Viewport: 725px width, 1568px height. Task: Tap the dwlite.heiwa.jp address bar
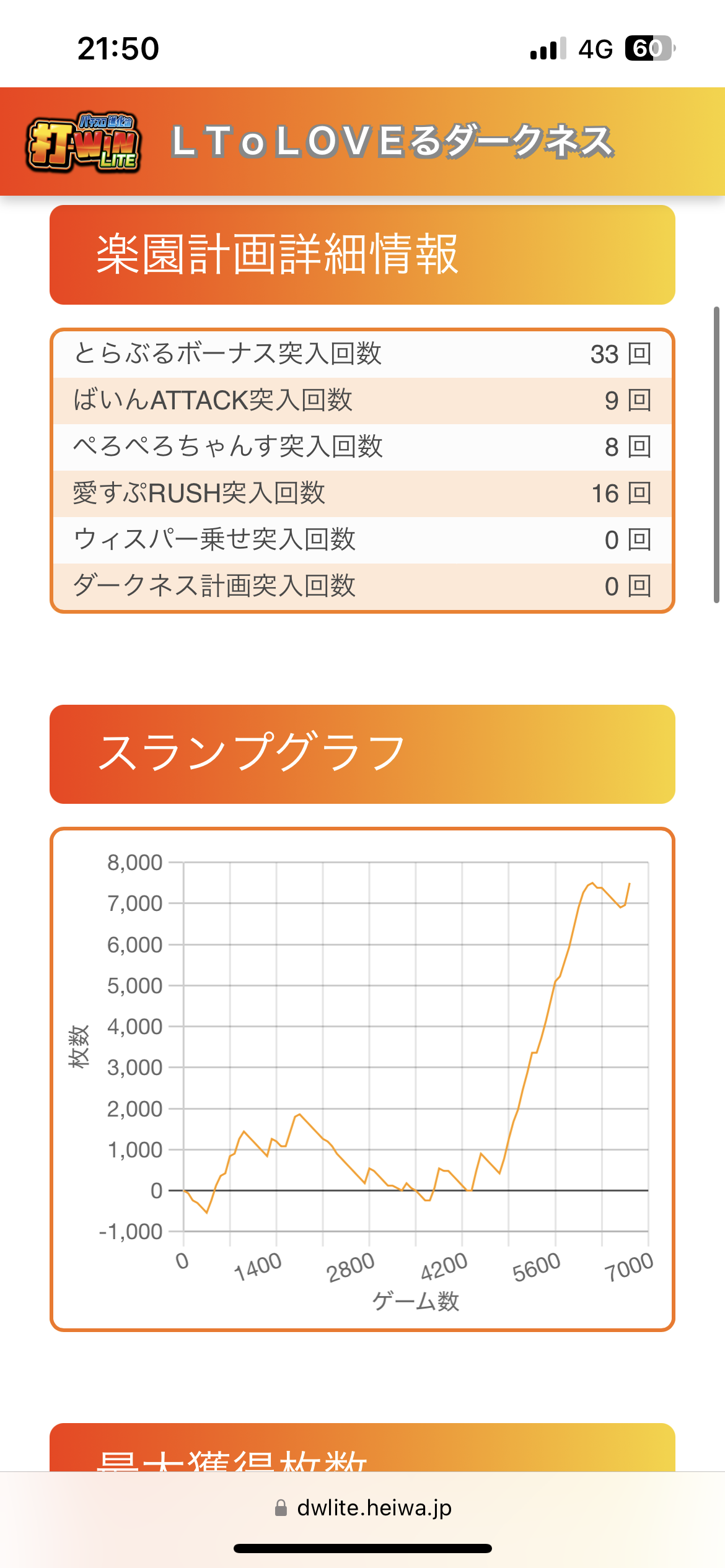click(x=363, y=1507)
